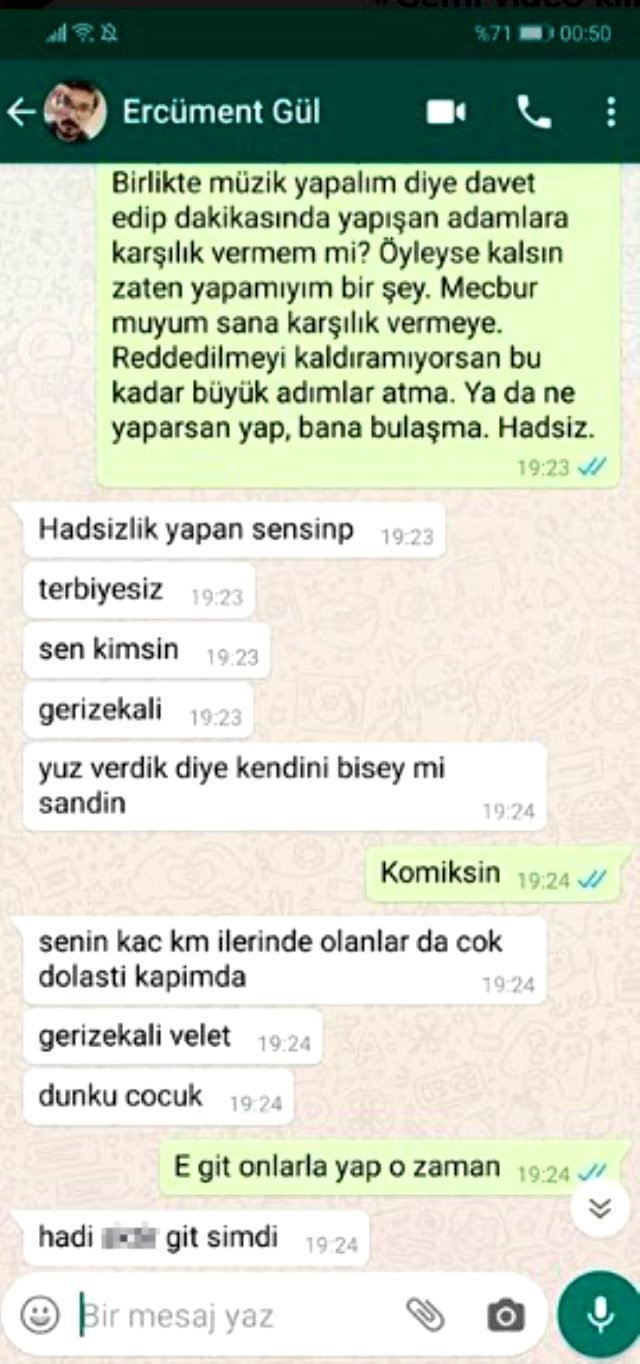Open the camera from message bar
The width and height of the screenshot is (640, 1364).
tap(506, 1315)
